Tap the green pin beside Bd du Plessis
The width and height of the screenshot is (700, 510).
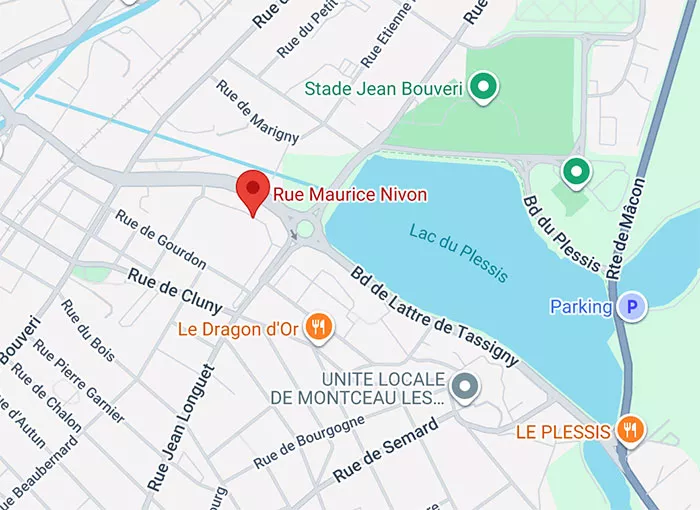[x=574, y=172]
